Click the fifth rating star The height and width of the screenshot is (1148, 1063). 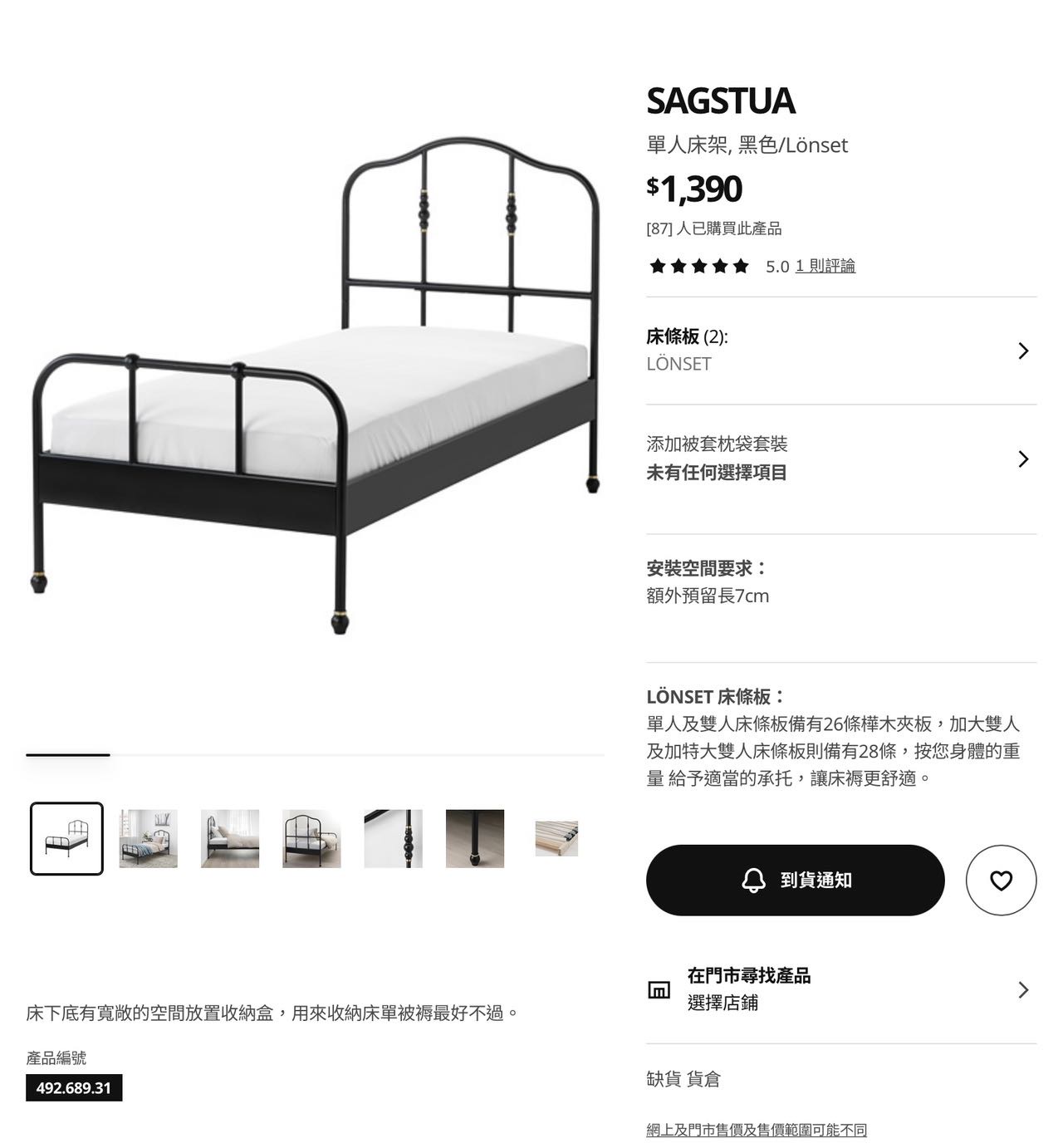point(742,266)
